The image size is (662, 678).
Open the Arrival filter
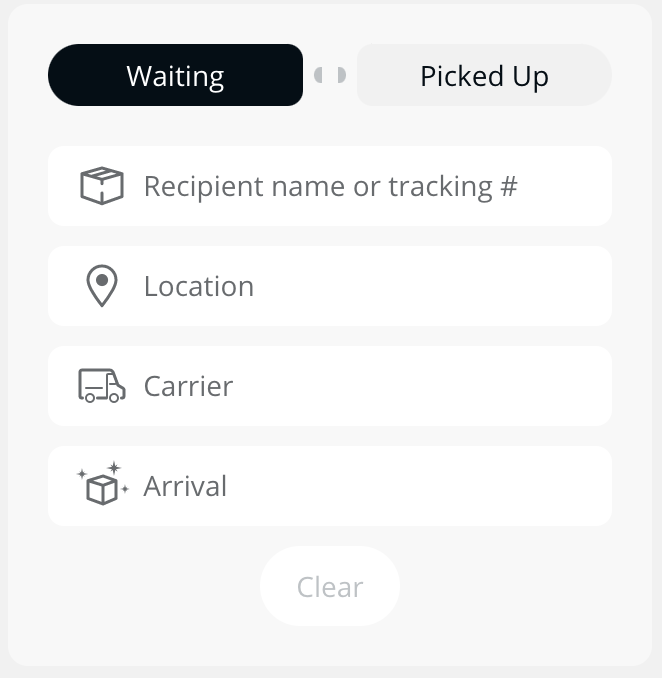click(x=330, y=486)
